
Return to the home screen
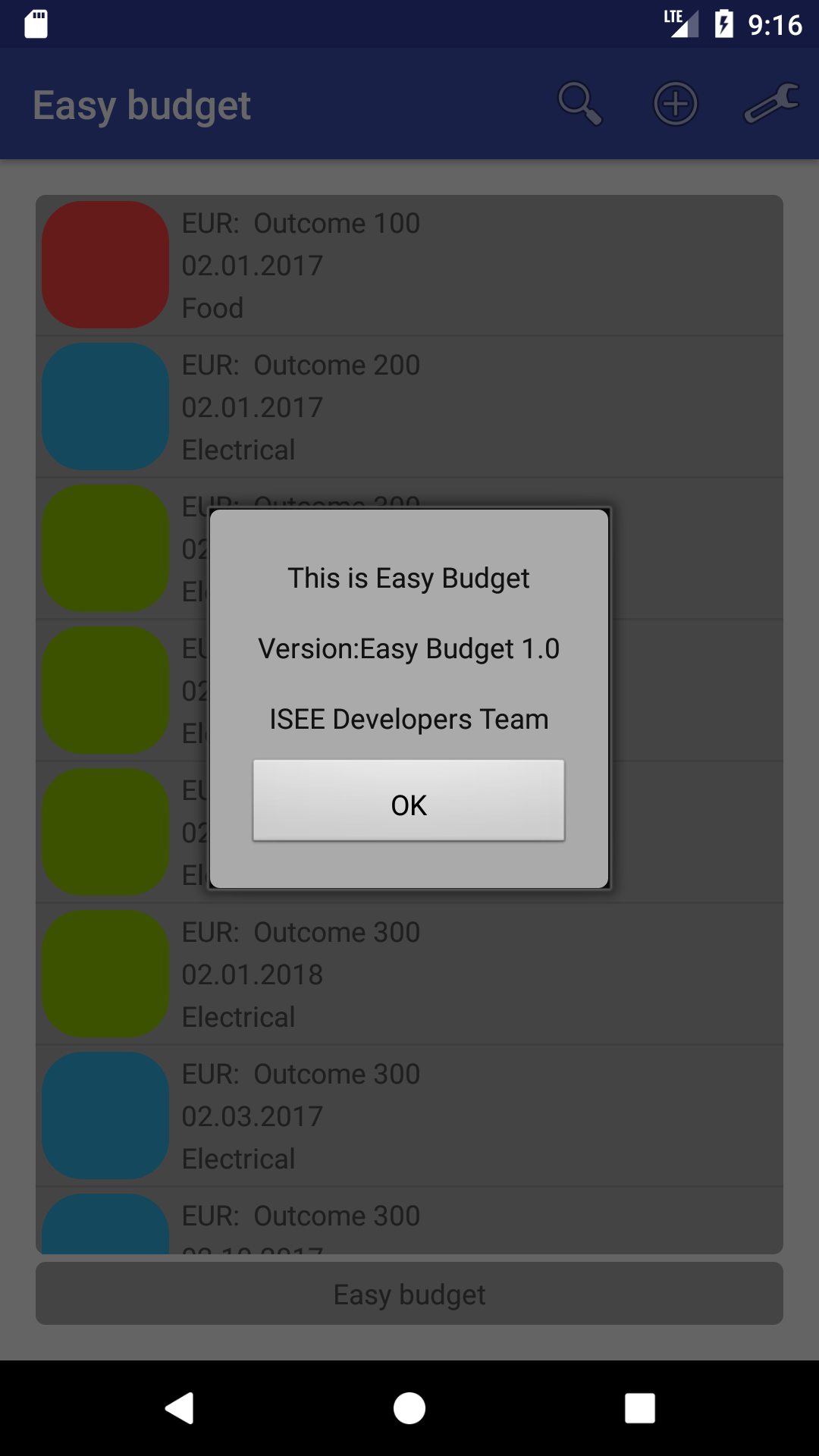click(409, 1408)
